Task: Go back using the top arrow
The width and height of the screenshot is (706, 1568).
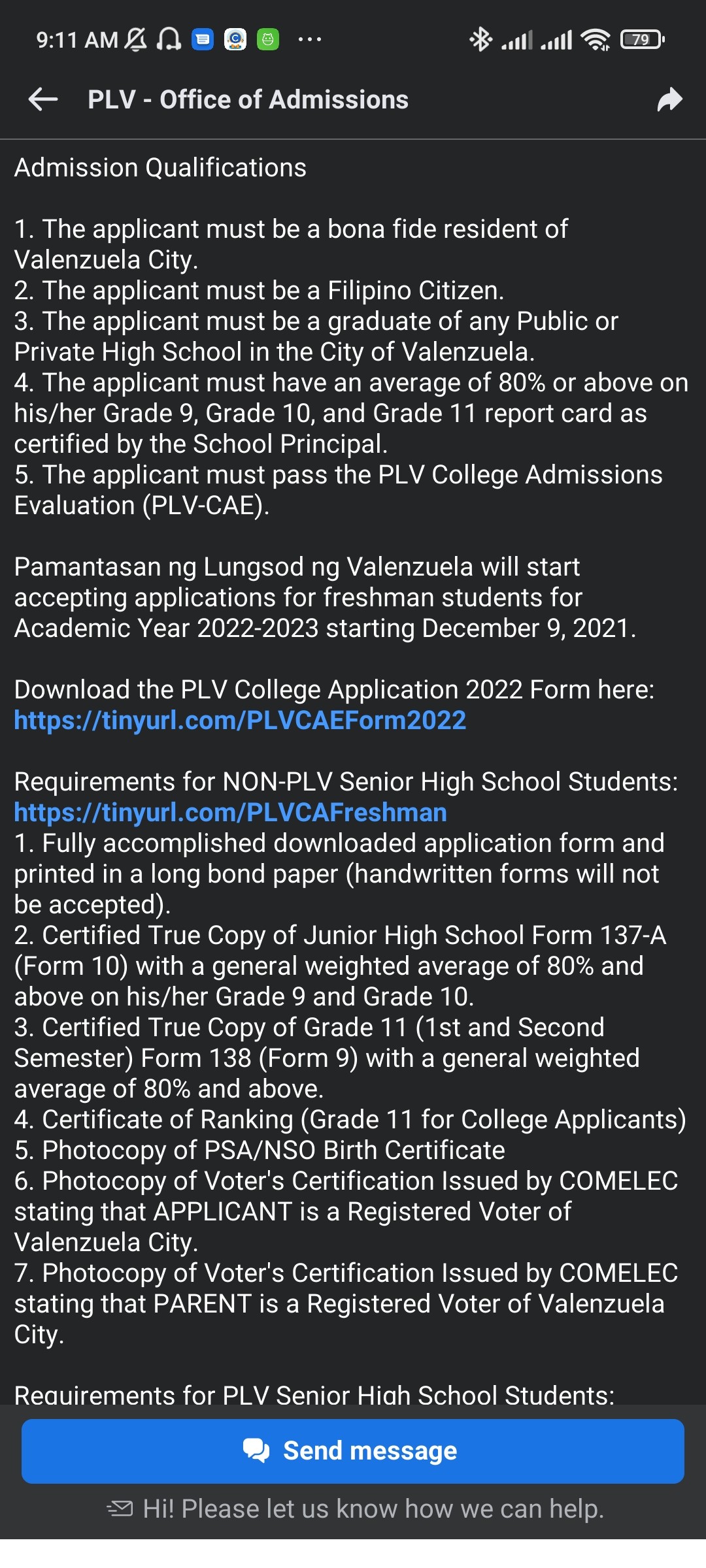Action: click(43, 99)
